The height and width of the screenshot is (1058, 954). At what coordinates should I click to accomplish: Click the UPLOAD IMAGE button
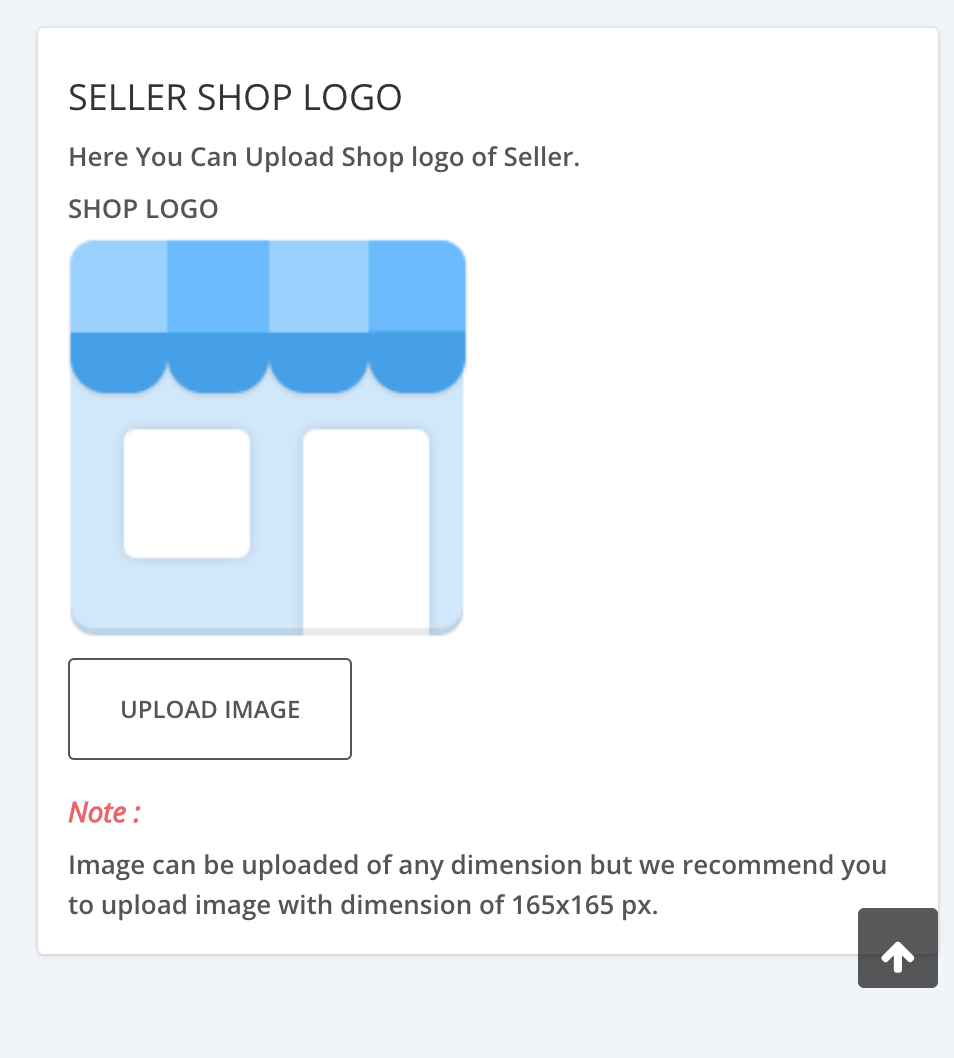tap(209, 708)
